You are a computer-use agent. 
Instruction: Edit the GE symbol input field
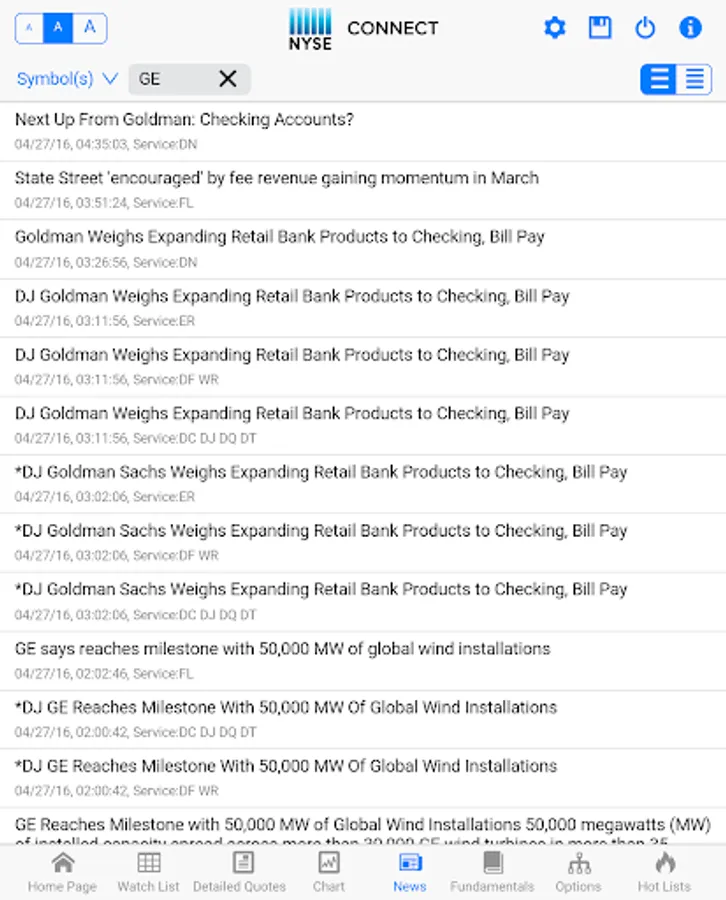[172, 79]
